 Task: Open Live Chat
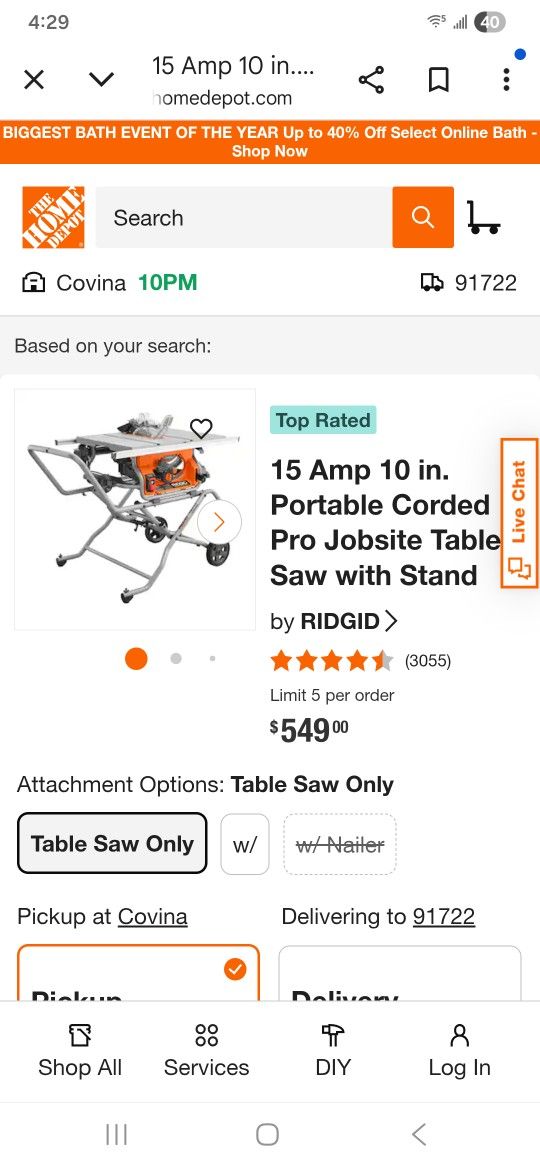tap(519, 513)
